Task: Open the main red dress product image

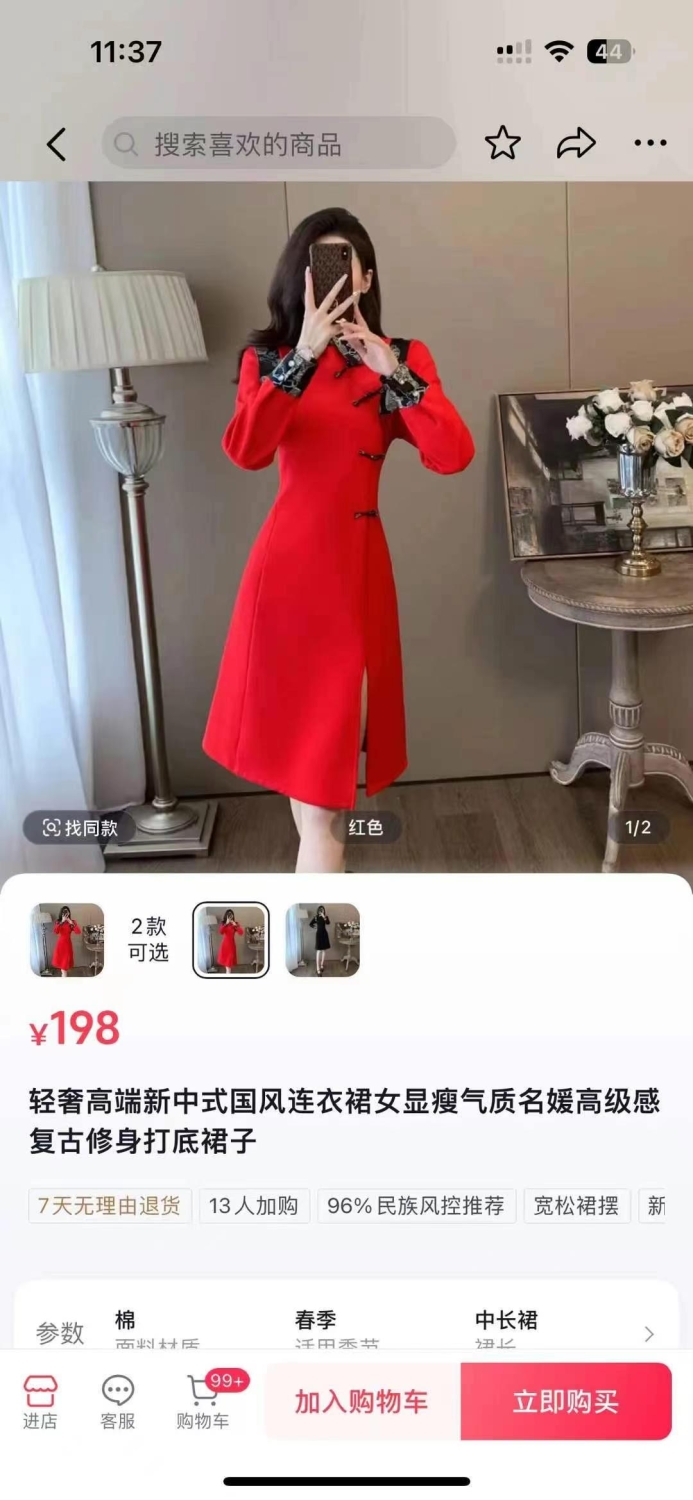Action: [346, 527]
